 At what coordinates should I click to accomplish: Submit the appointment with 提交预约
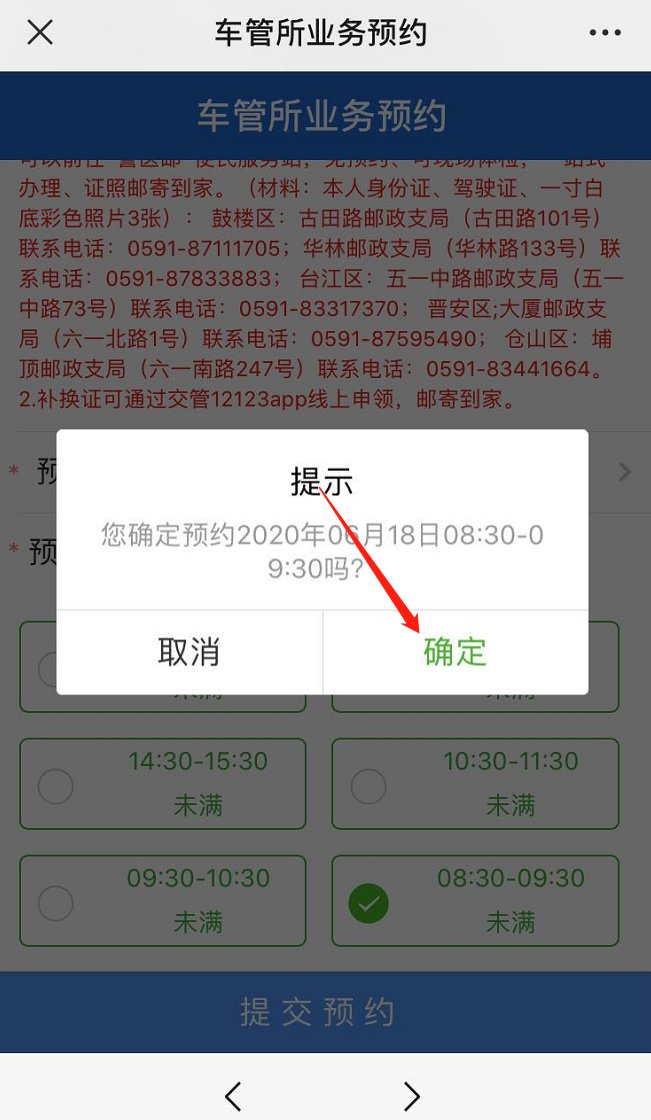click(x=318, y=1012)
